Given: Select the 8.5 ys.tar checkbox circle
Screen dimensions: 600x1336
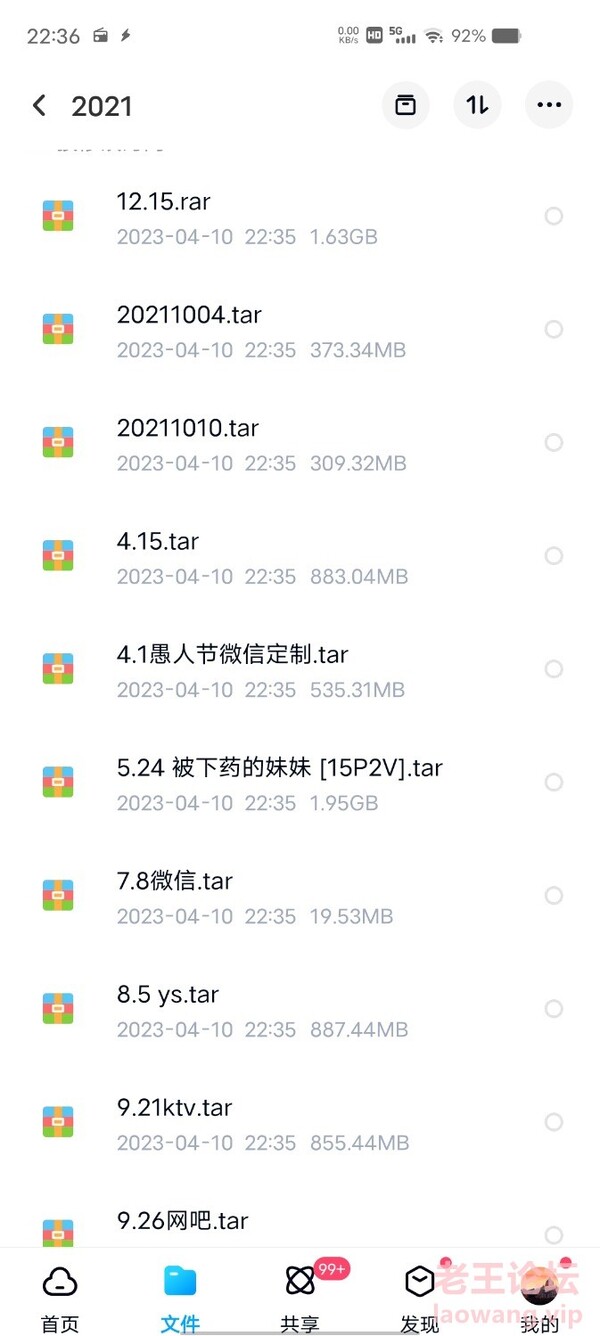Looking at the screenshot, I should [554, 1008].
